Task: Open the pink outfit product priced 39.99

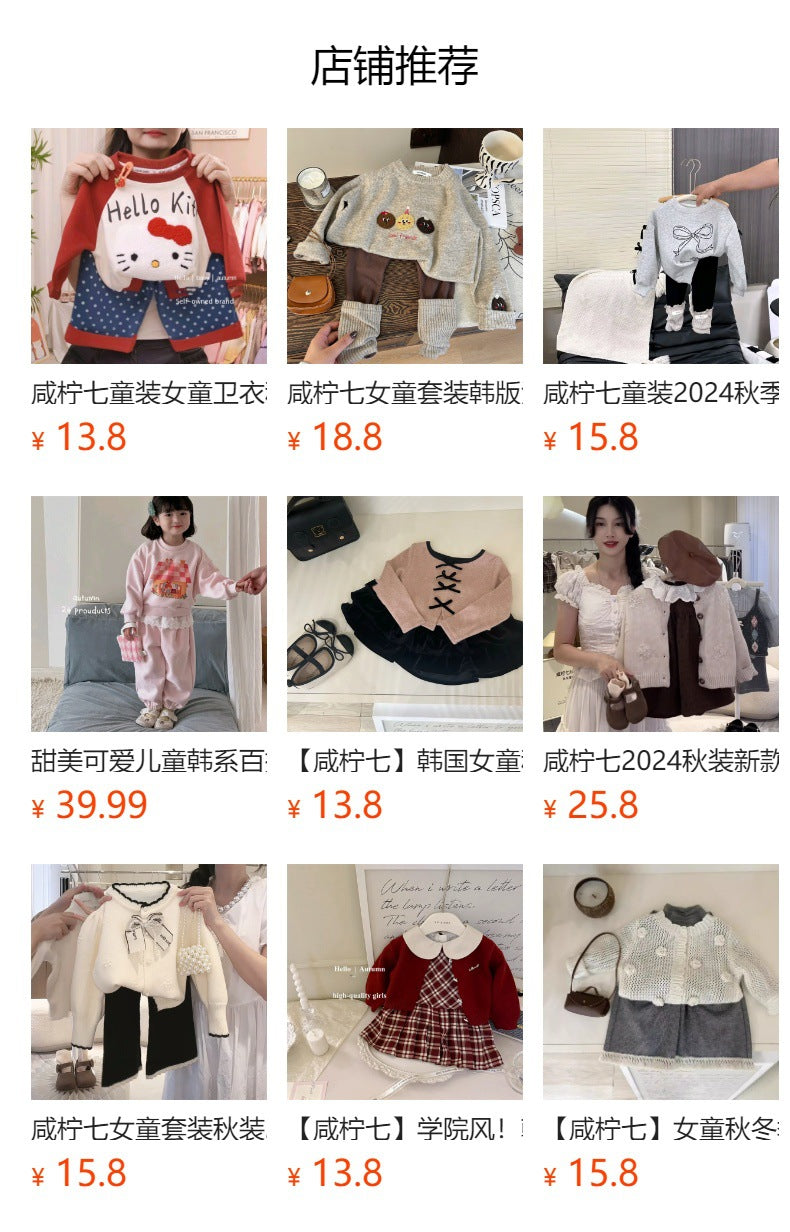Action: pyautogui.click(x=148, y=614)
